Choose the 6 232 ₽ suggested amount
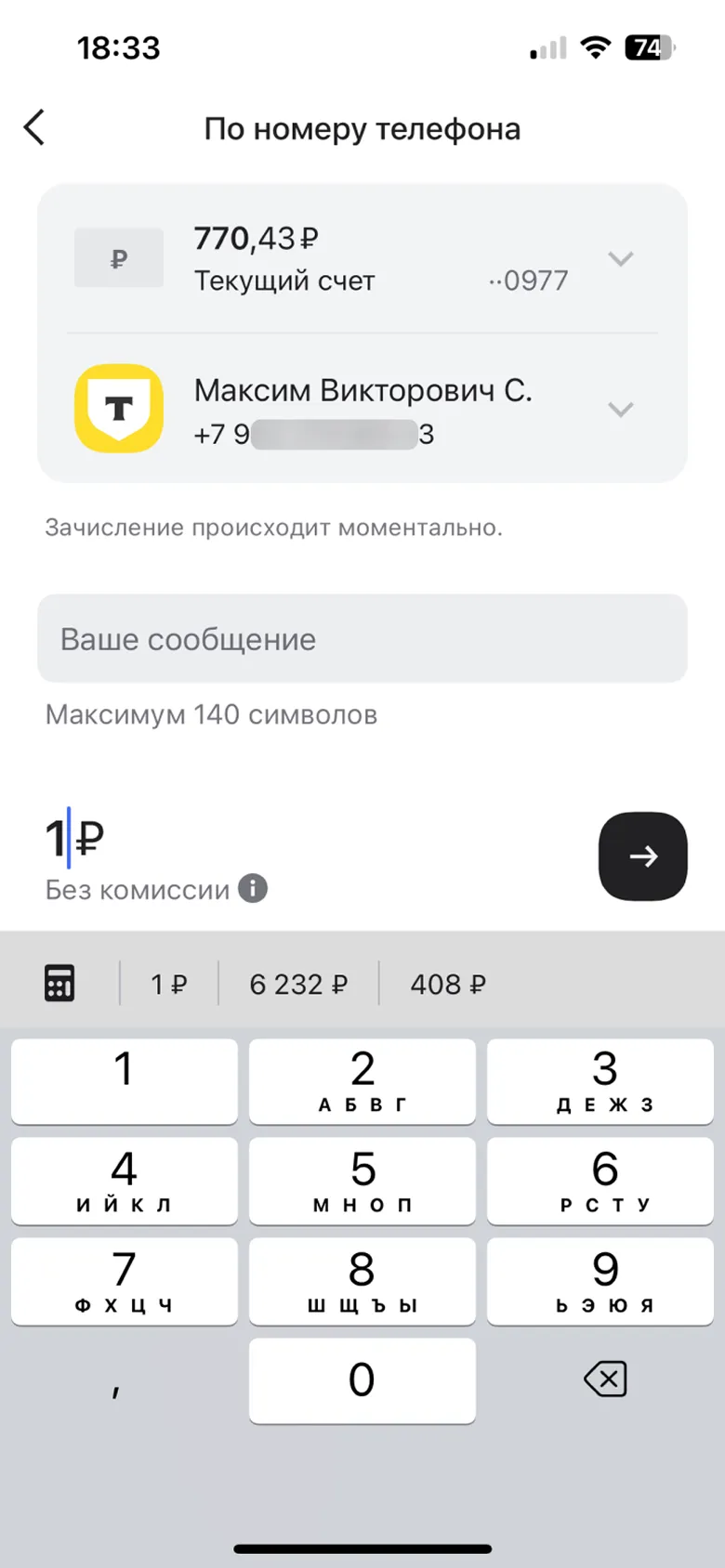The width and height of the screenshot is (725, 1568). (298, 984)
